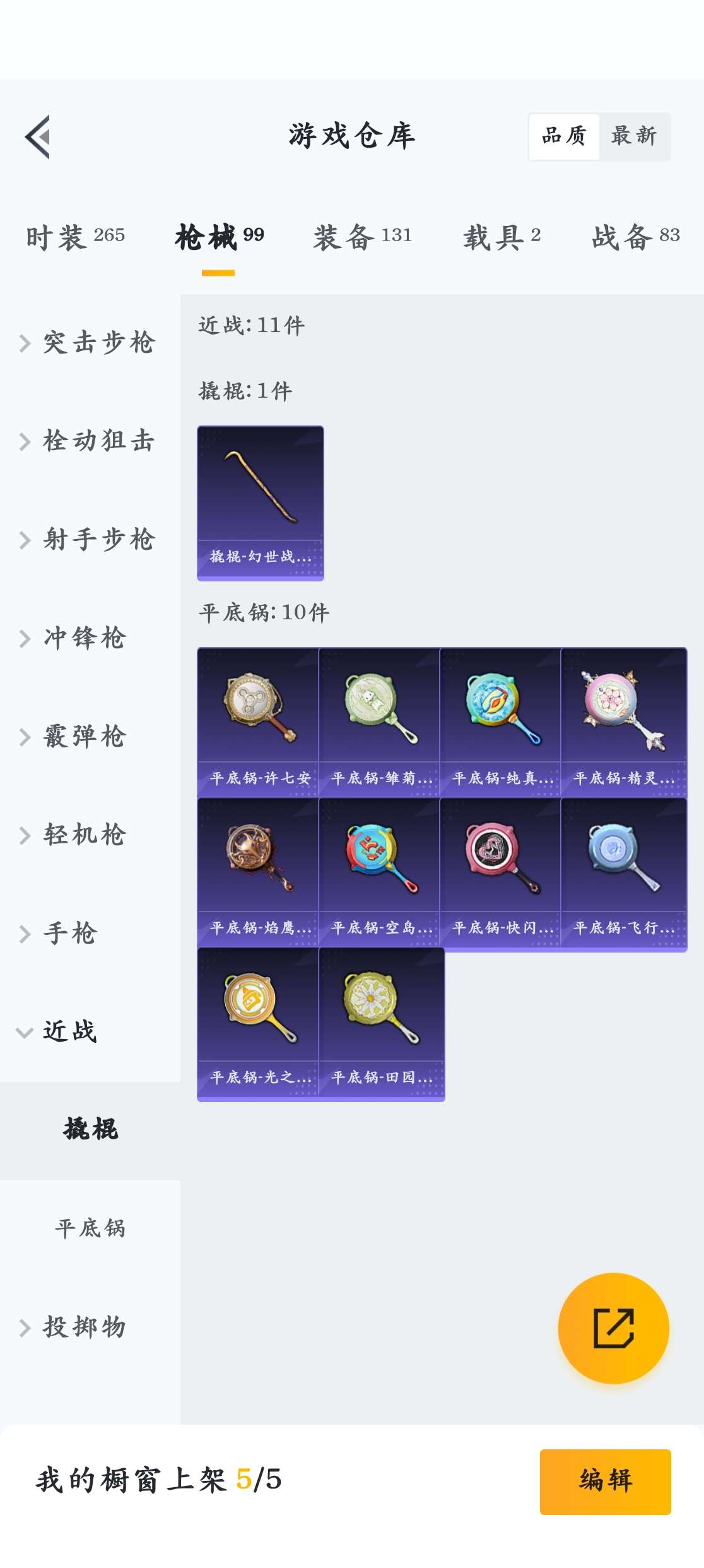Open the 撬棍-幻世战 item
This screenshot has height=1568, width=704.
260,502
